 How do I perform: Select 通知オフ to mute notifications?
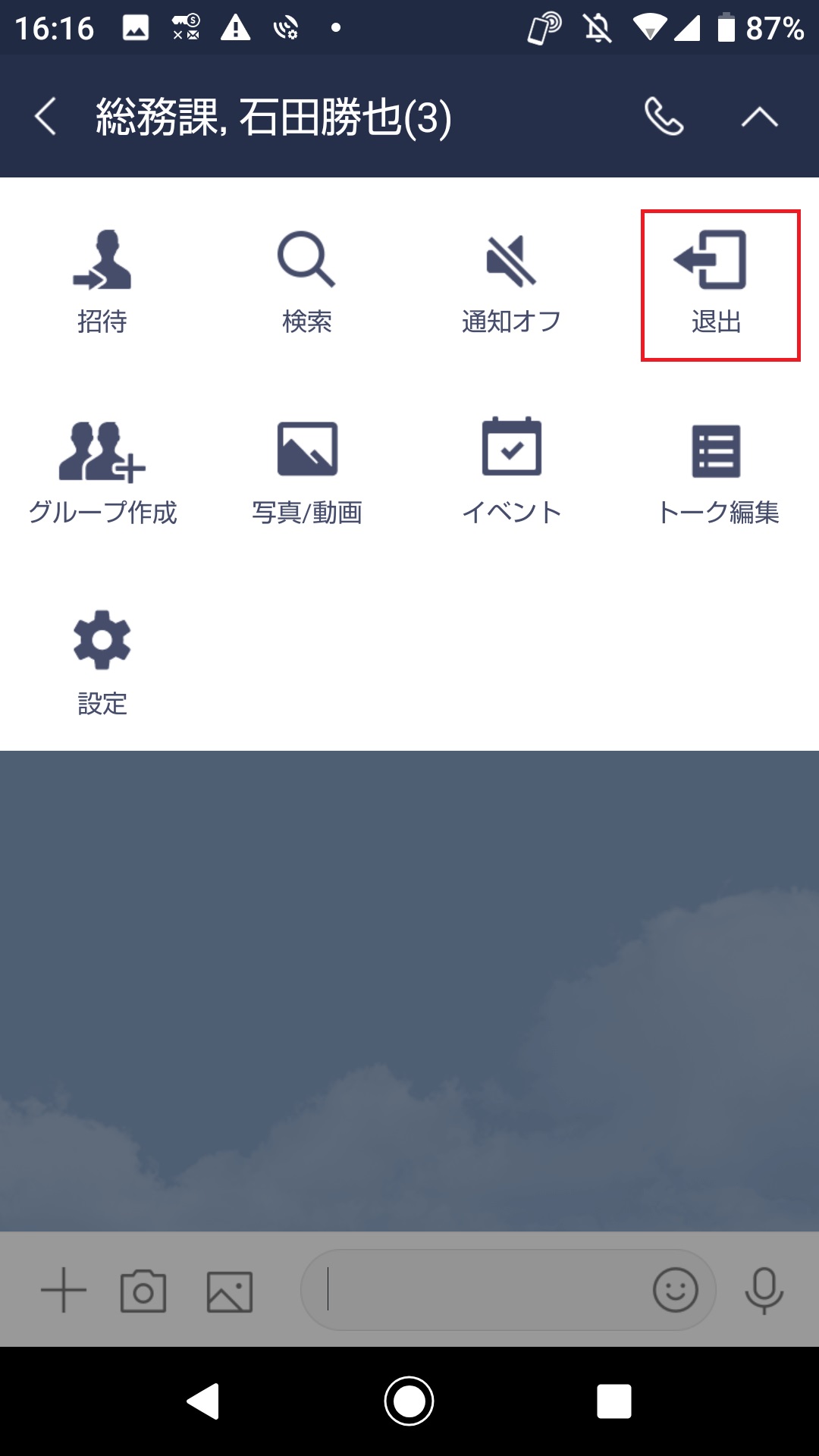(512, 282)
